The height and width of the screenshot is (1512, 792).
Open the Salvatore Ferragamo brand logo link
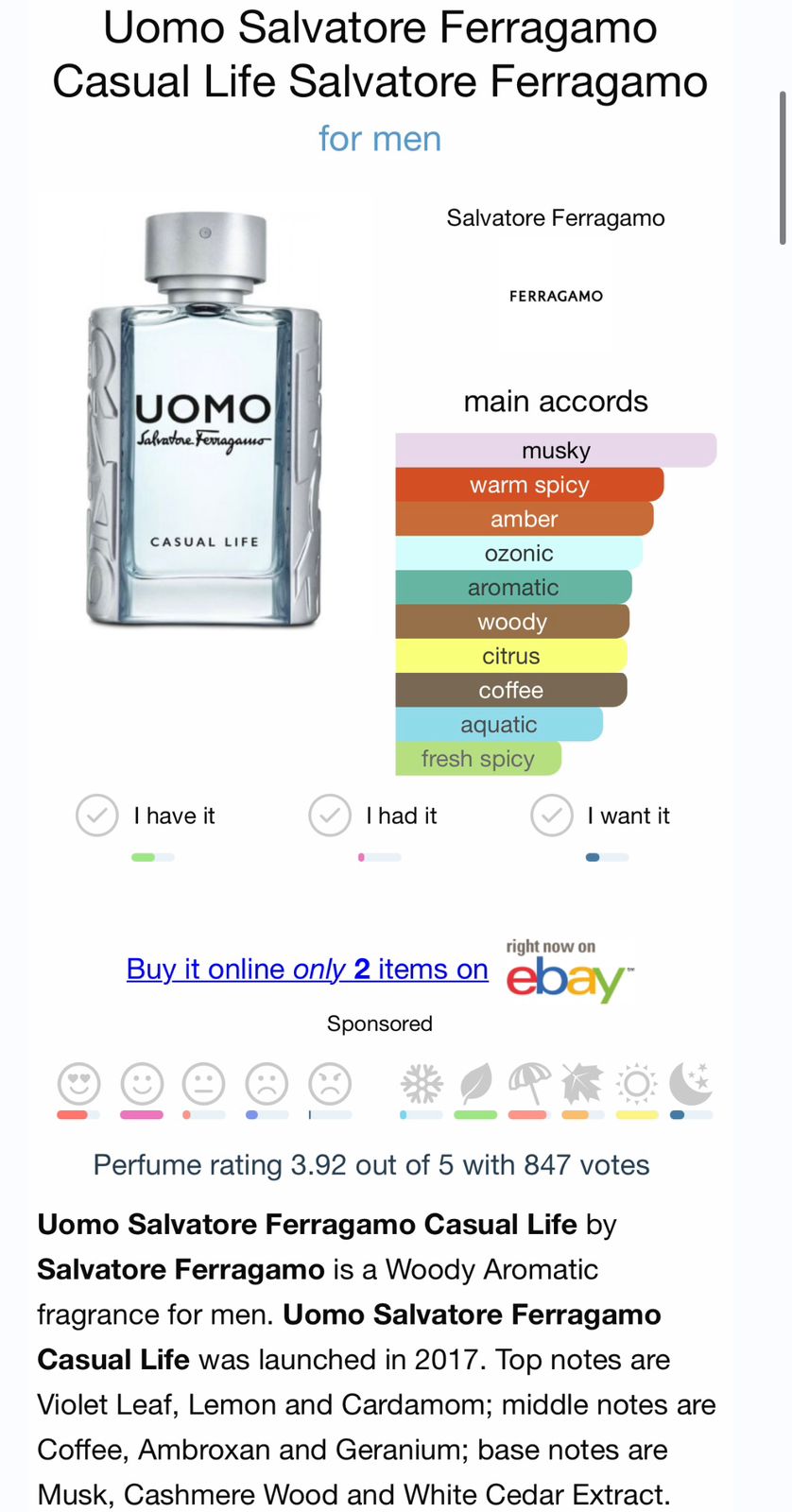coord(556,296)
